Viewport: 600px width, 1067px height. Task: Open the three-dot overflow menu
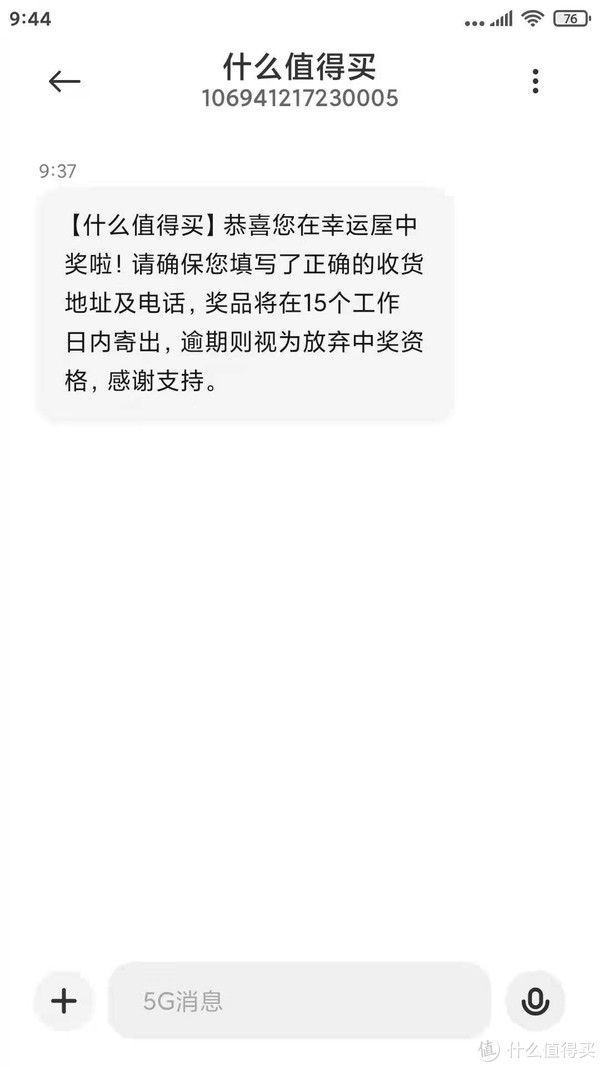coord(536,81)
